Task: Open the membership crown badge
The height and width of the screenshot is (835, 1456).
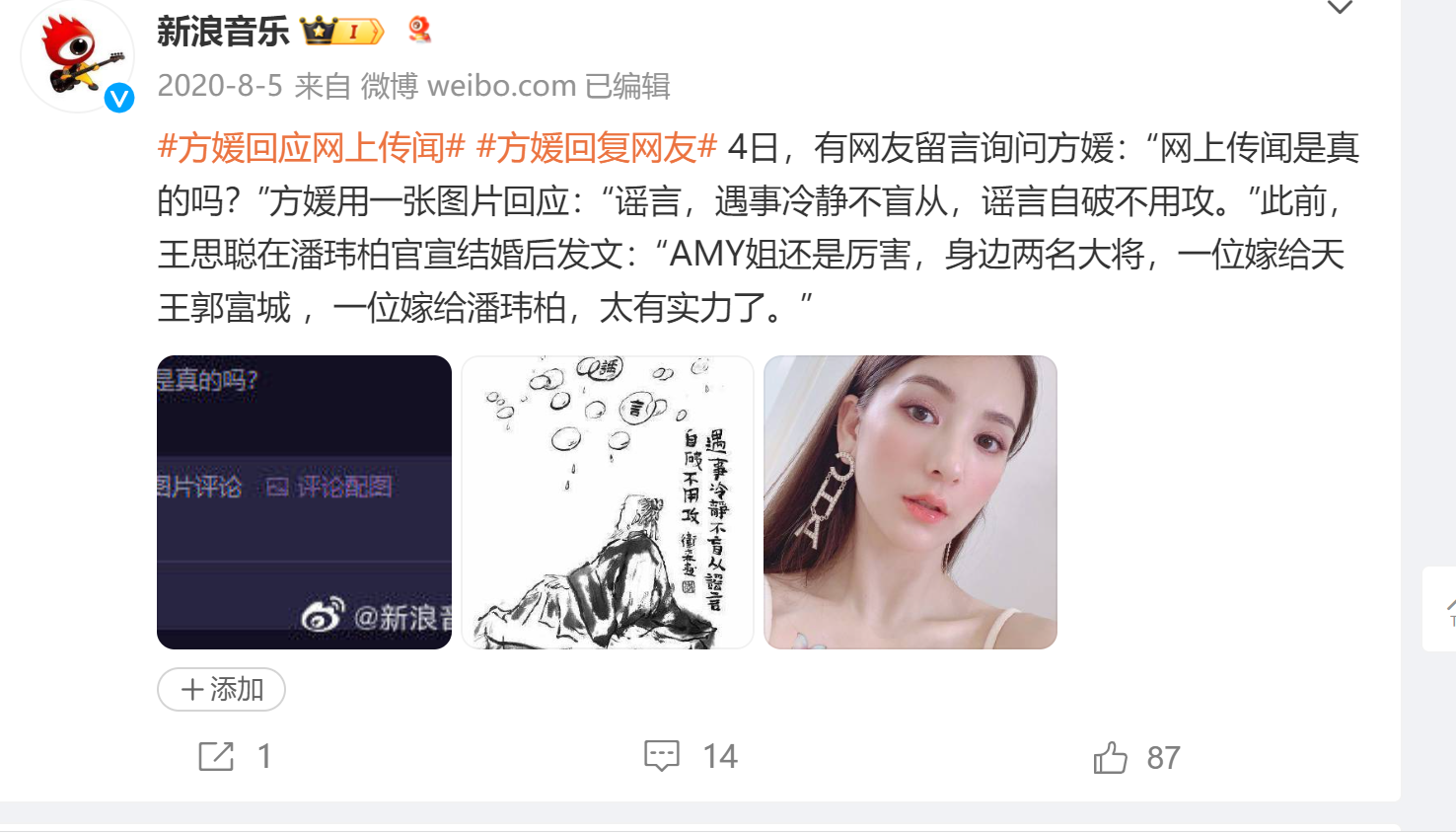Action: tap(341, 32)
